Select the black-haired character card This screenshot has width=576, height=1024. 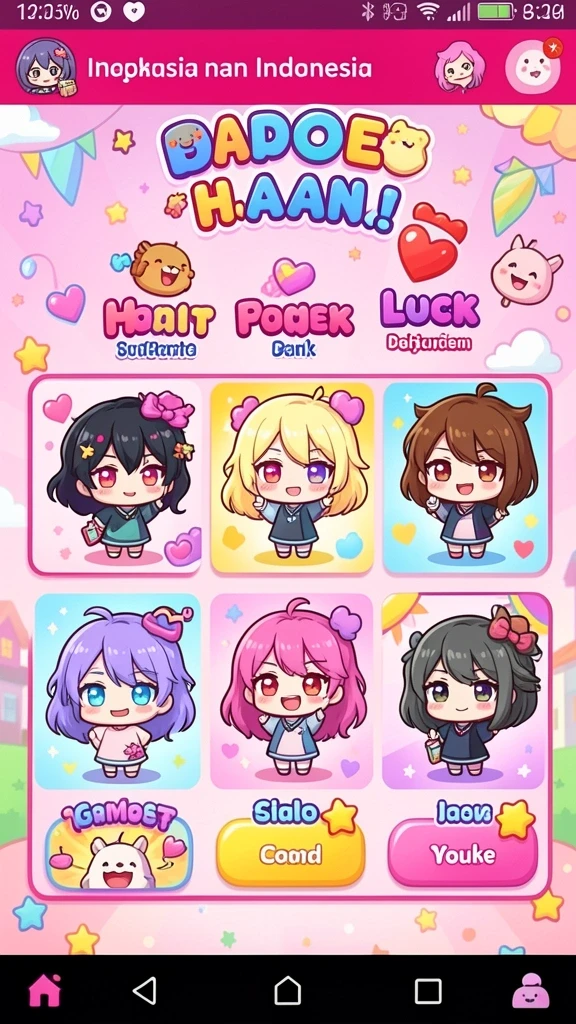118,477
